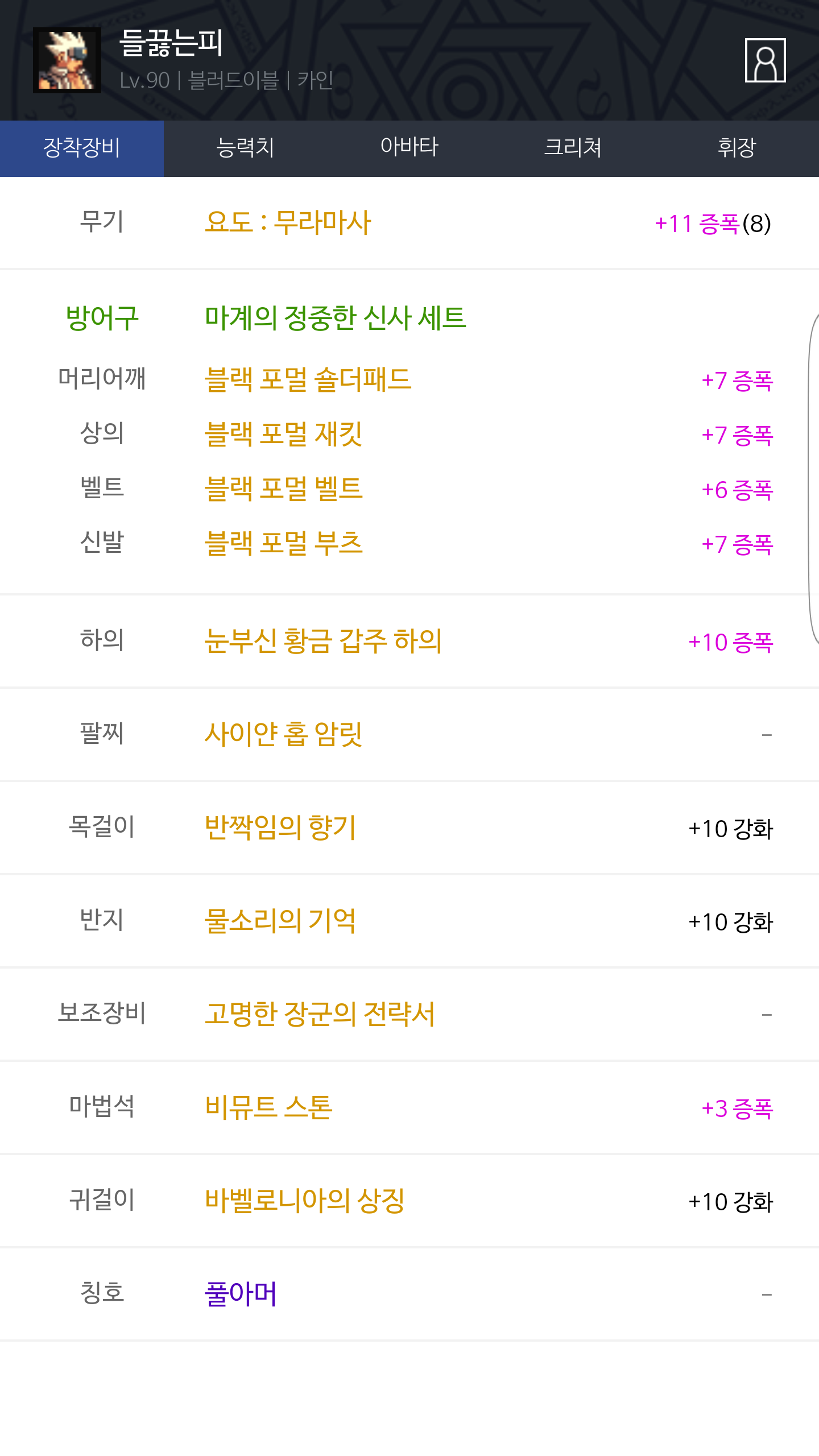View bracelet 사이얀 홉 암릿

(283, 734)
